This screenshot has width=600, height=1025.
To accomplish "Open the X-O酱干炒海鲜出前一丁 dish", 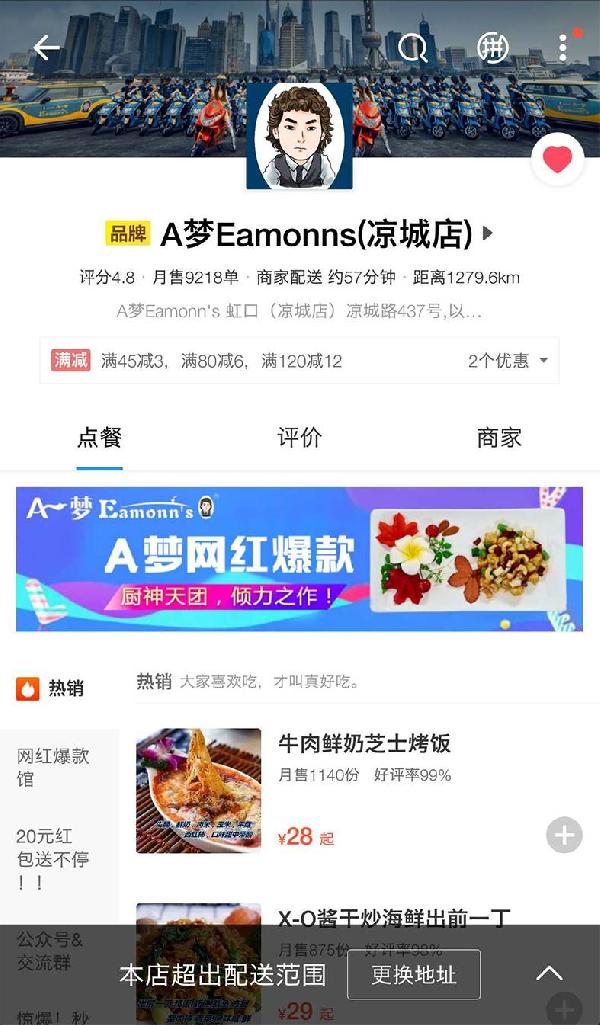I will pyautogui.click(x=394, y=917).
